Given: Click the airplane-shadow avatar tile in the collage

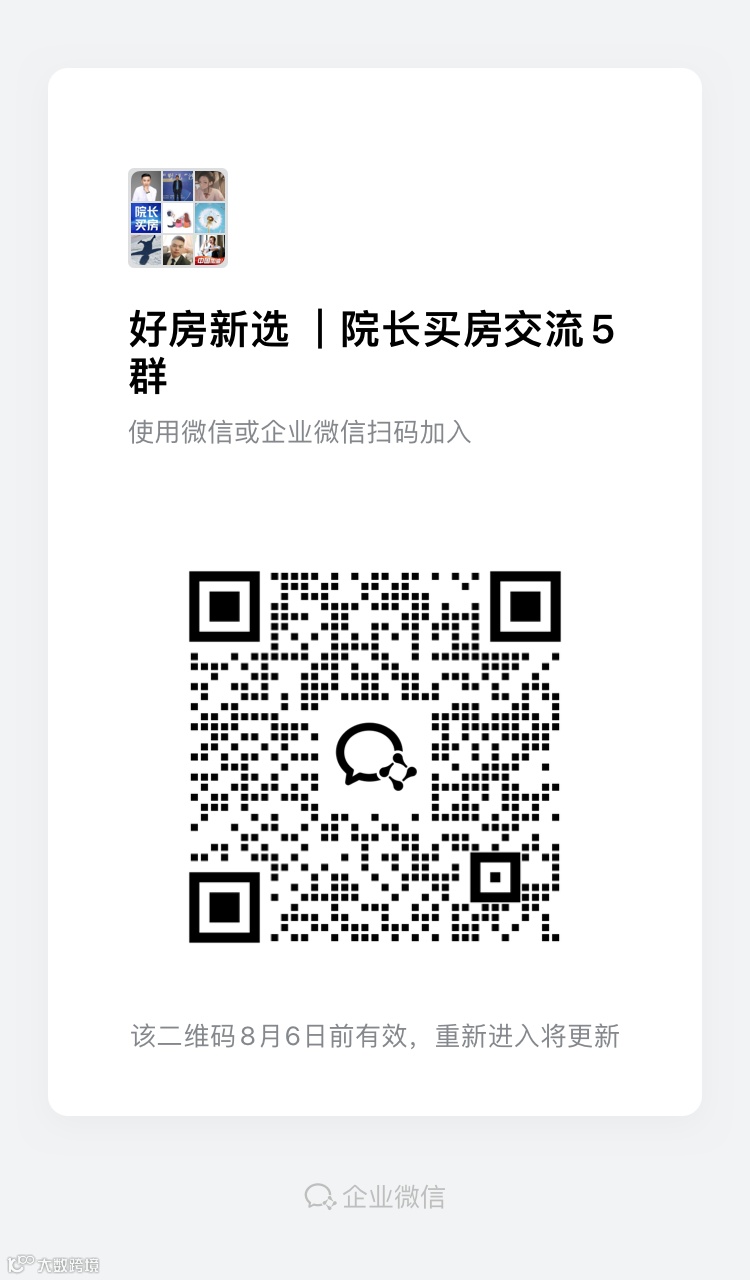Looking at the screenshot, I should pos(145,250).
